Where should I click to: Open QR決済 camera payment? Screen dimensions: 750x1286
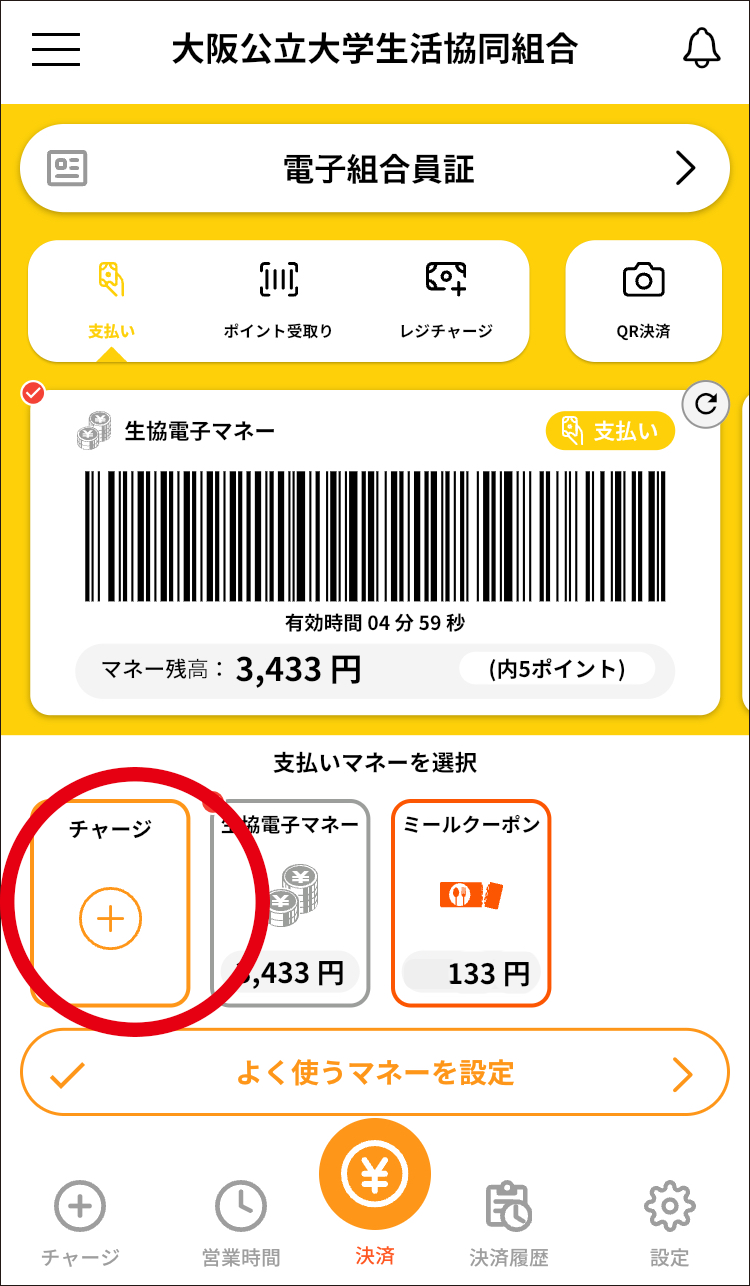pos(643,301)
